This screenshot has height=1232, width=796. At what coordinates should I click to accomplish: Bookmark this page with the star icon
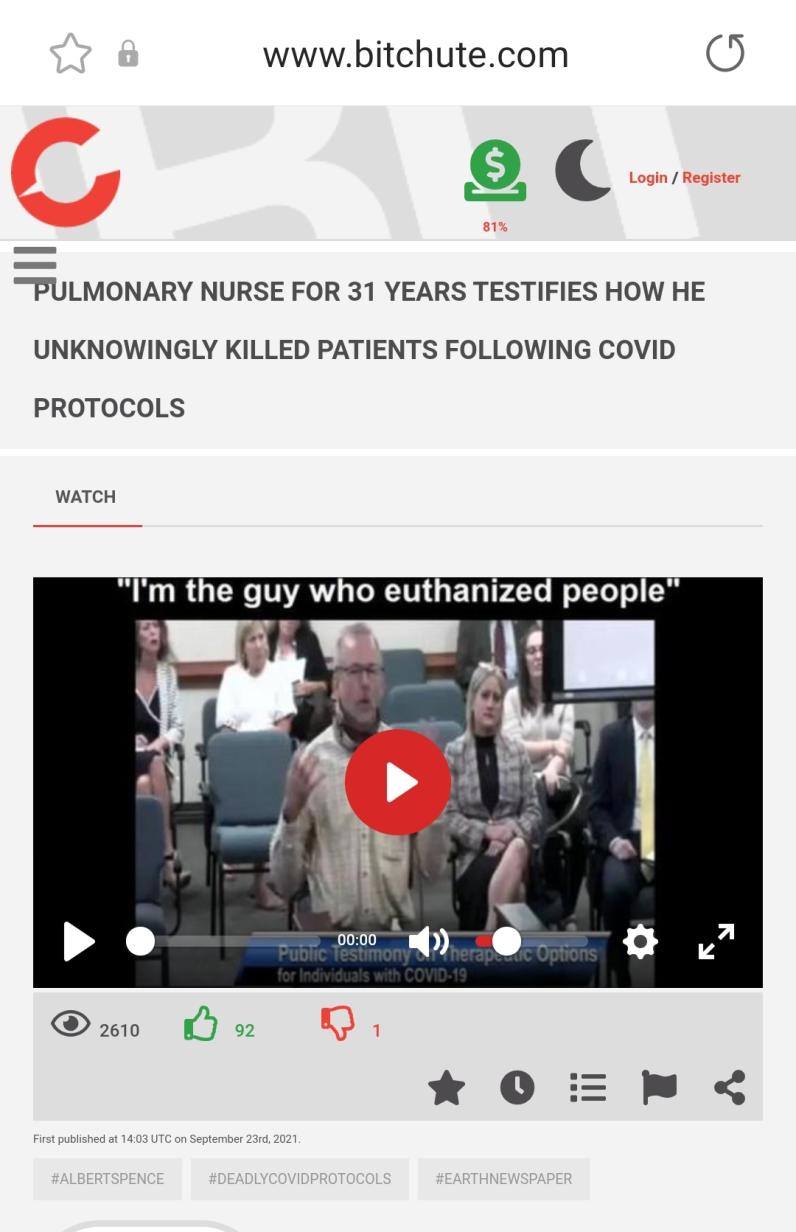tap(70, 54)
